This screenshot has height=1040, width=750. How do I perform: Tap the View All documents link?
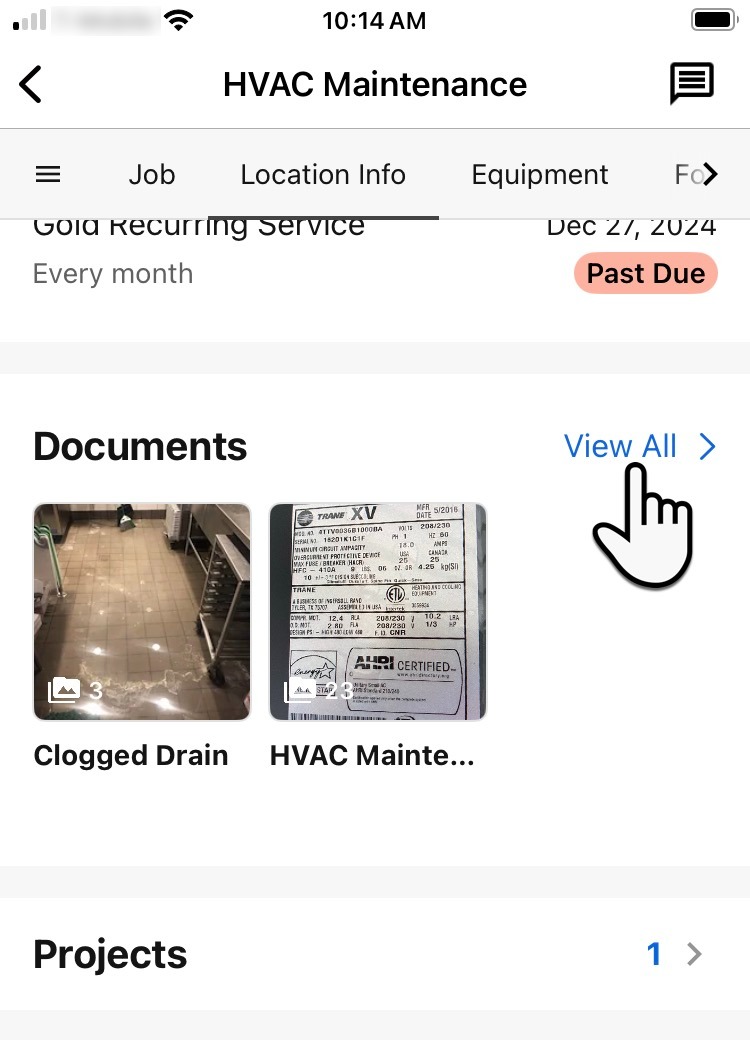pos(620,446)
